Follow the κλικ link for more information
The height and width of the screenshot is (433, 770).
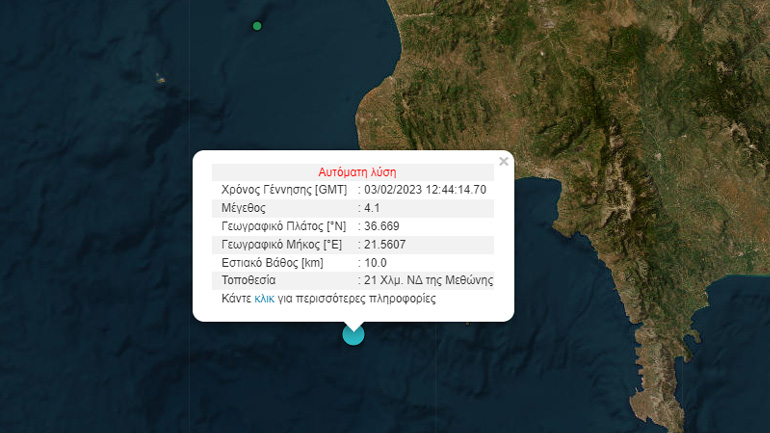point(264,298)
